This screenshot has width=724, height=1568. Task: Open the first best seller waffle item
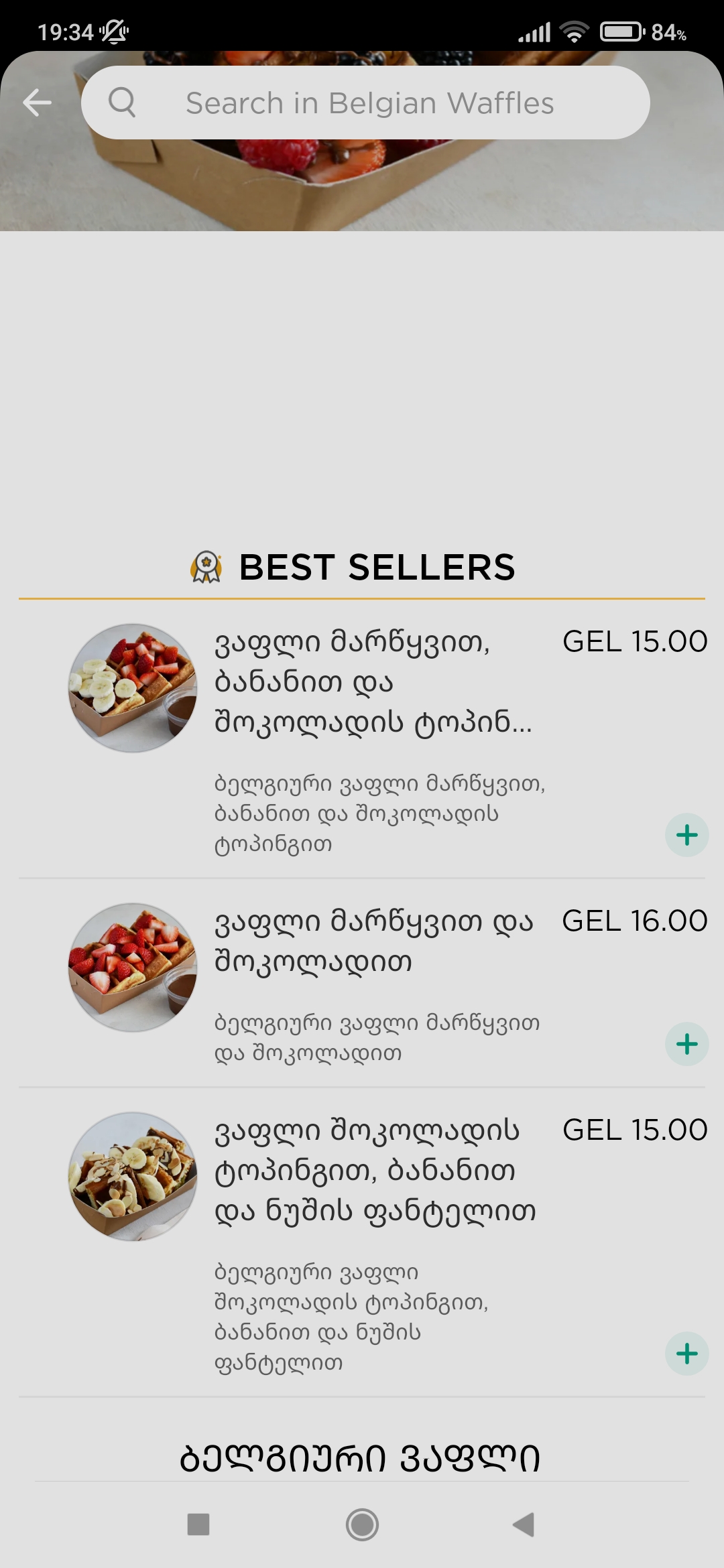[373, 682]
